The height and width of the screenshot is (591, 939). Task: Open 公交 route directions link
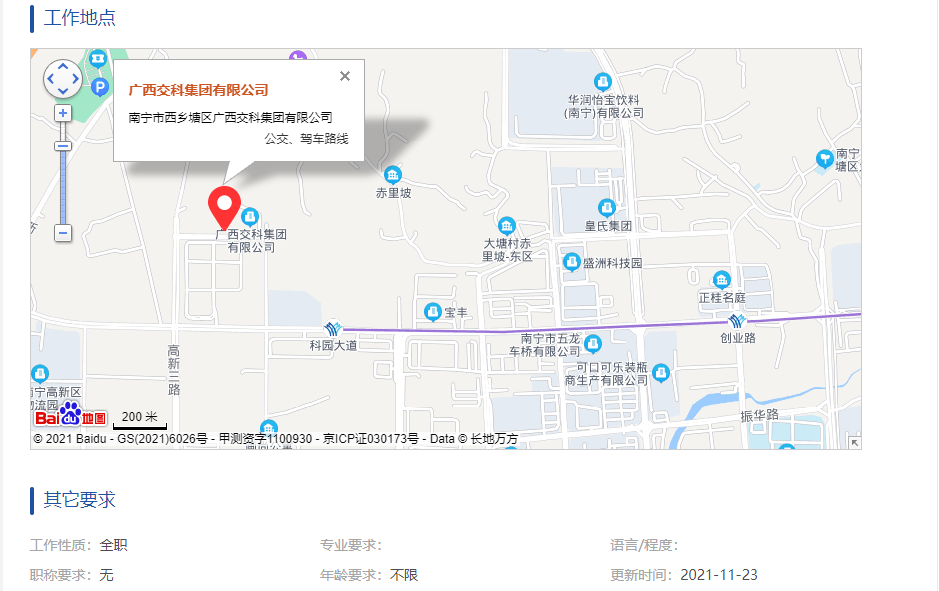[276, 139]
